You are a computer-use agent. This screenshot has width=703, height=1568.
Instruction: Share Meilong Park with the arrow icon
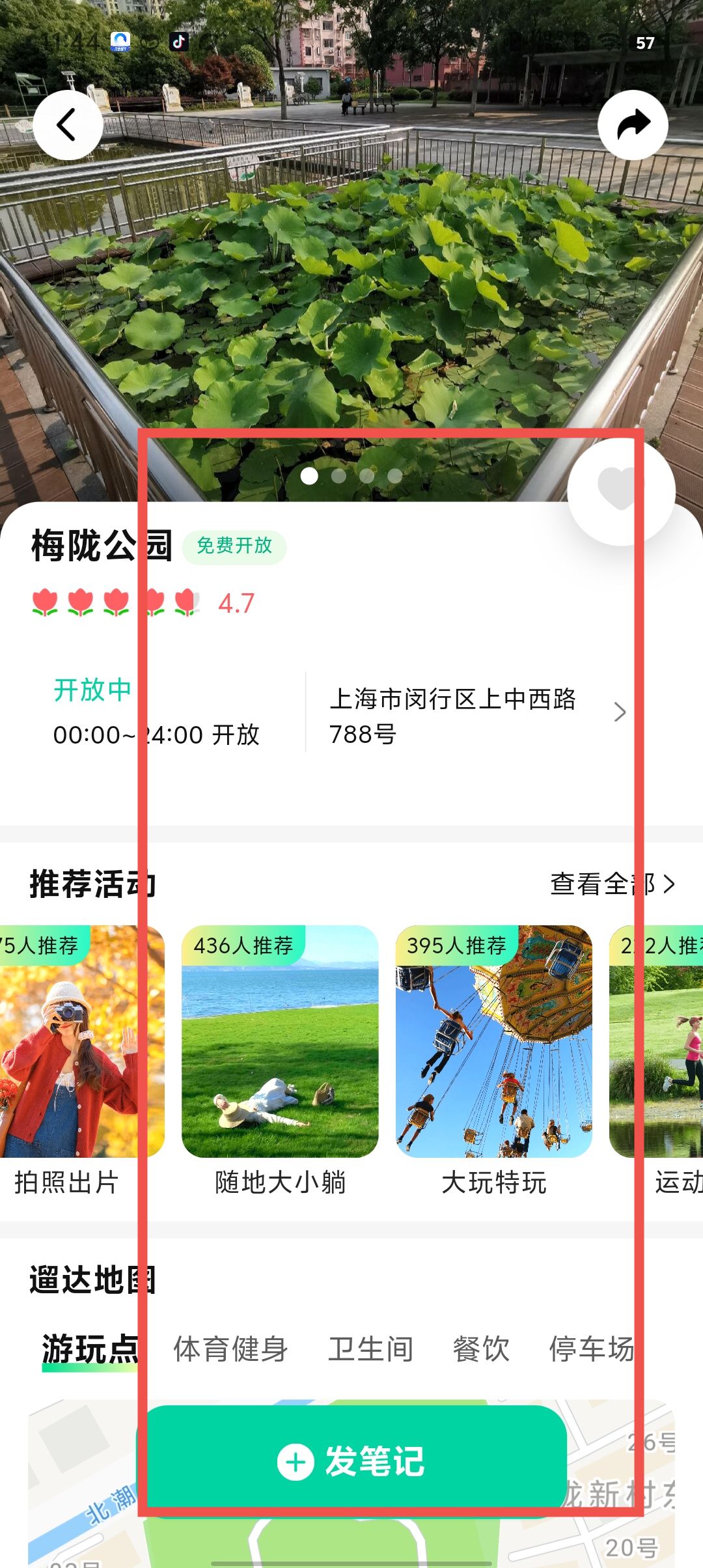tap(633, 125)
